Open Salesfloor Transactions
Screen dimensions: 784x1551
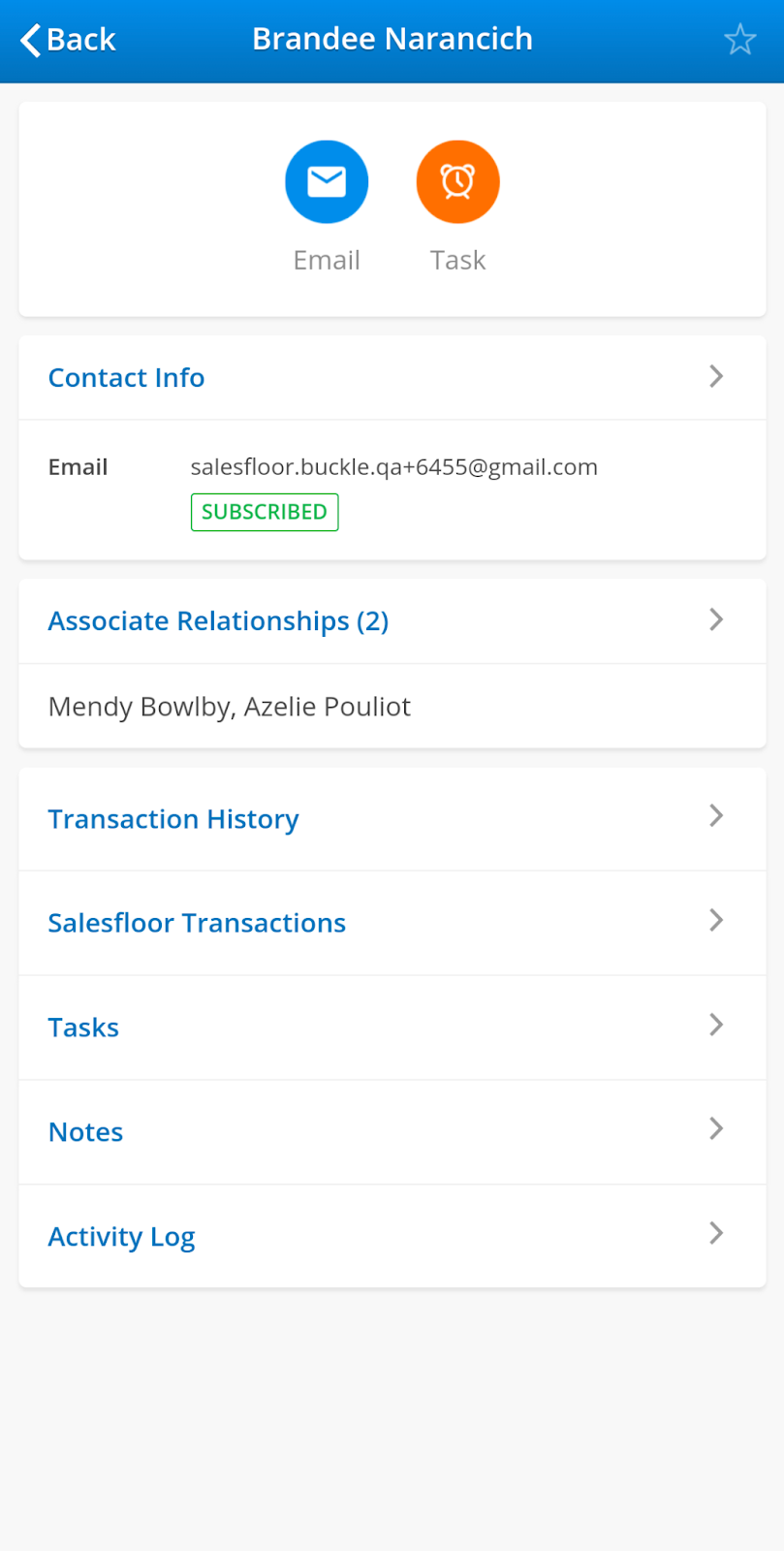[x=392, y=923]
